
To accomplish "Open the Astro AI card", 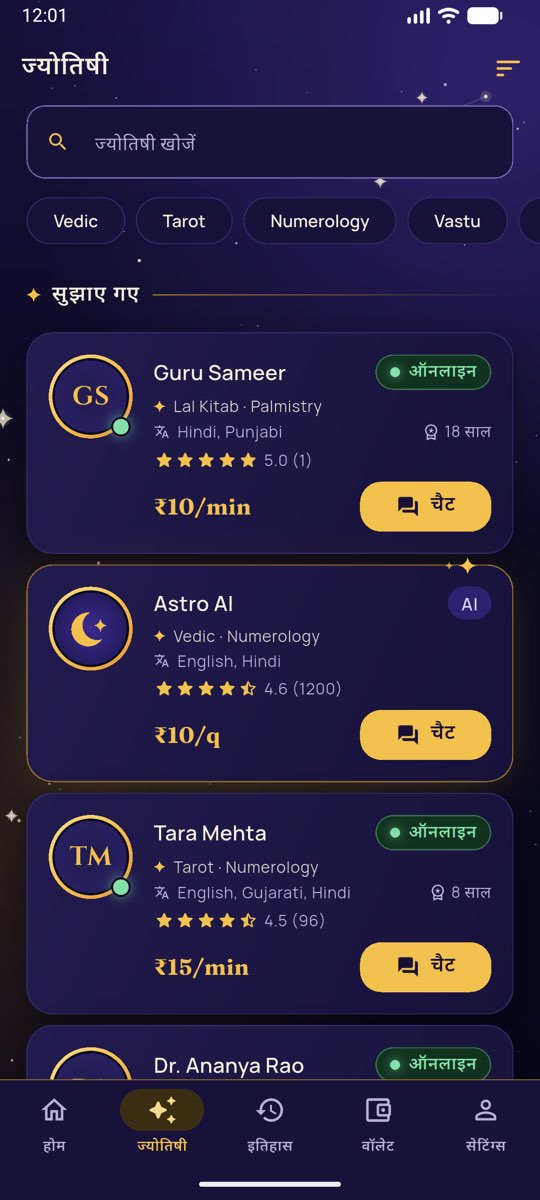I will point(269,673).
